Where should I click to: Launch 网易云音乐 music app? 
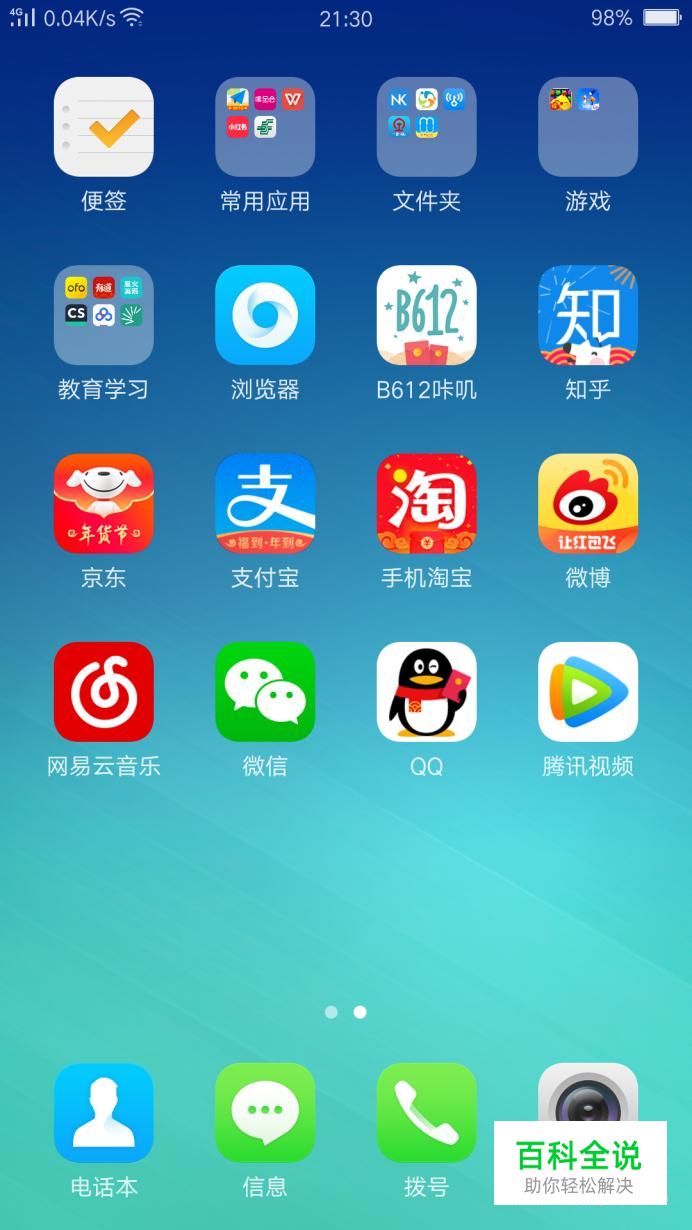(x=104, y=692)
